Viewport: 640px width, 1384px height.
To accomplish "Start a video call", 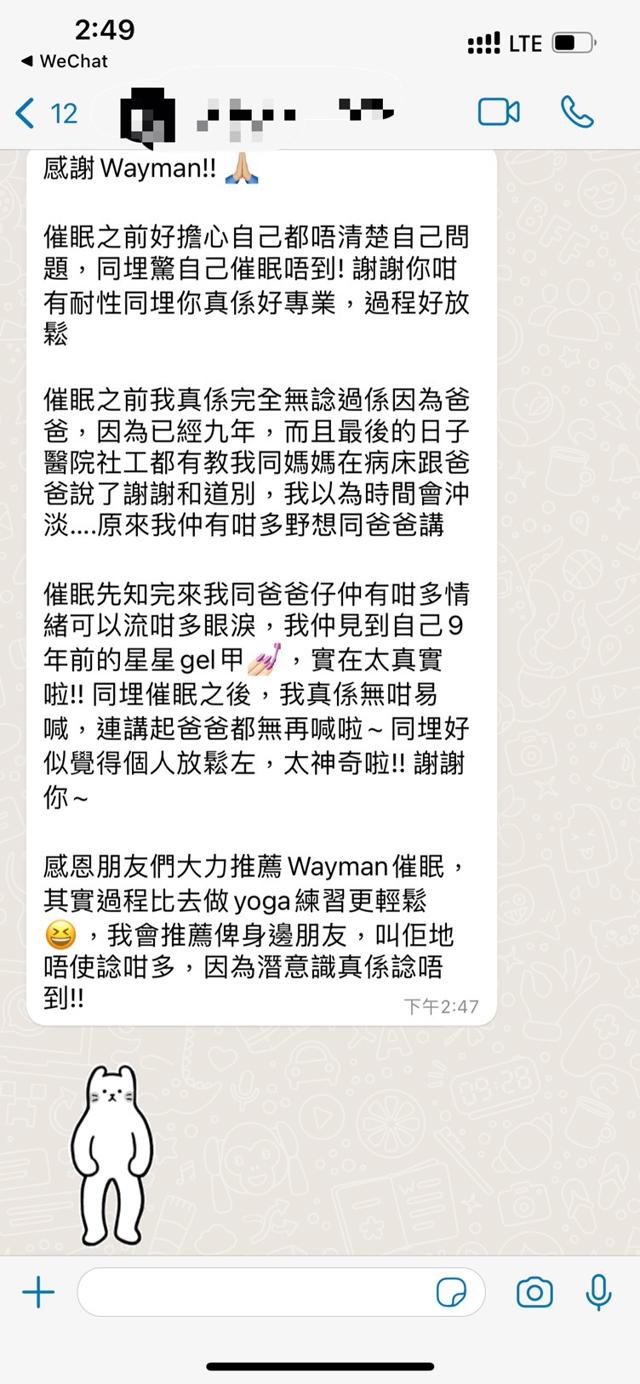I will [499, 112].
